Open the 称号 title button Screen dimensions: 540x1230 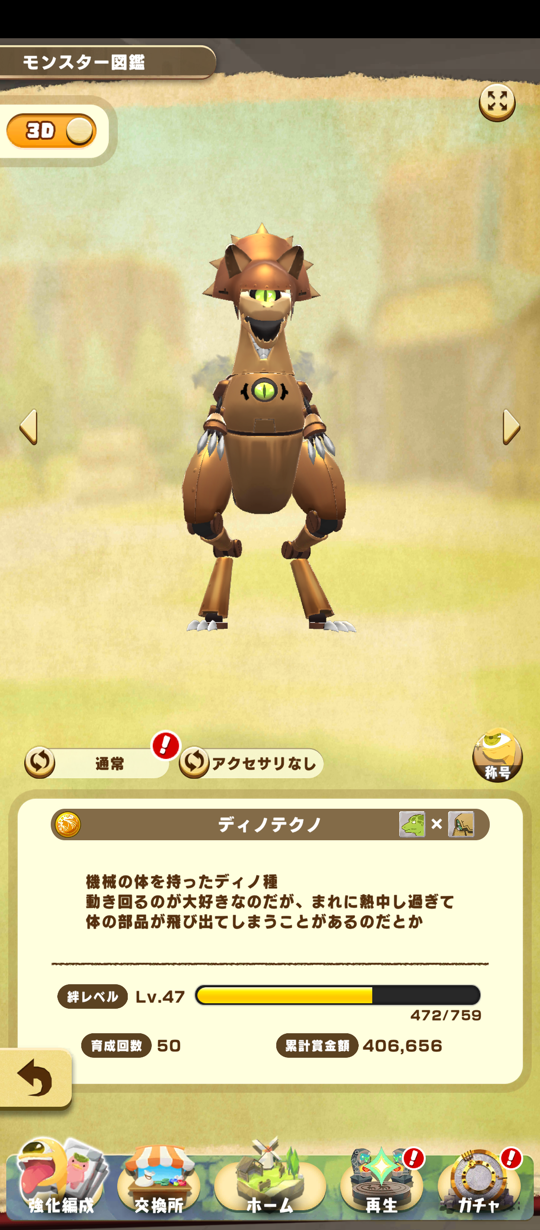point(497,755)
